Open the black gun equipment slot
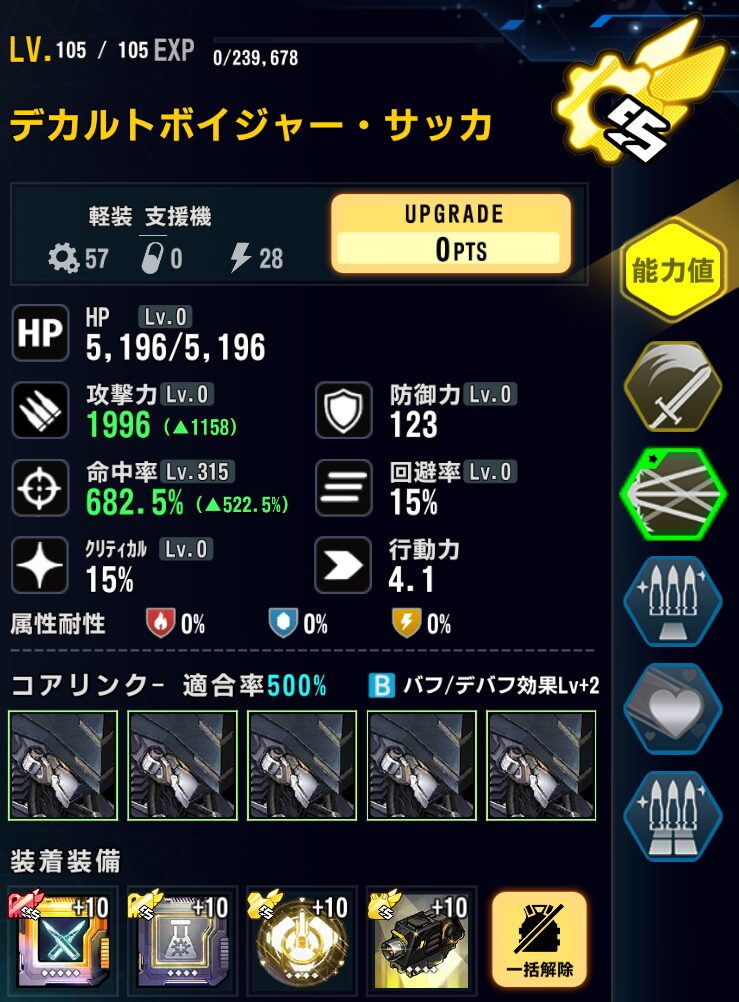Image resolution: width=739 pixels, height=1002 pixels. (421, 942)
